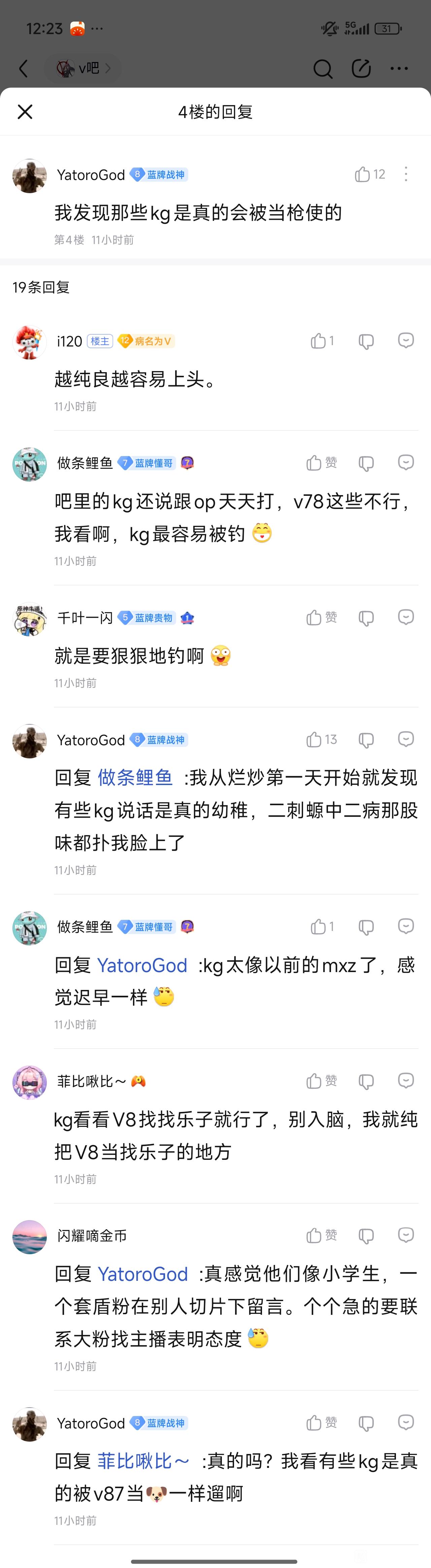Viewport: 431px width, 1568px height.
Task: Open 做条鲤鱼 link in YatoroGod's reply
Action: [135, 777]
